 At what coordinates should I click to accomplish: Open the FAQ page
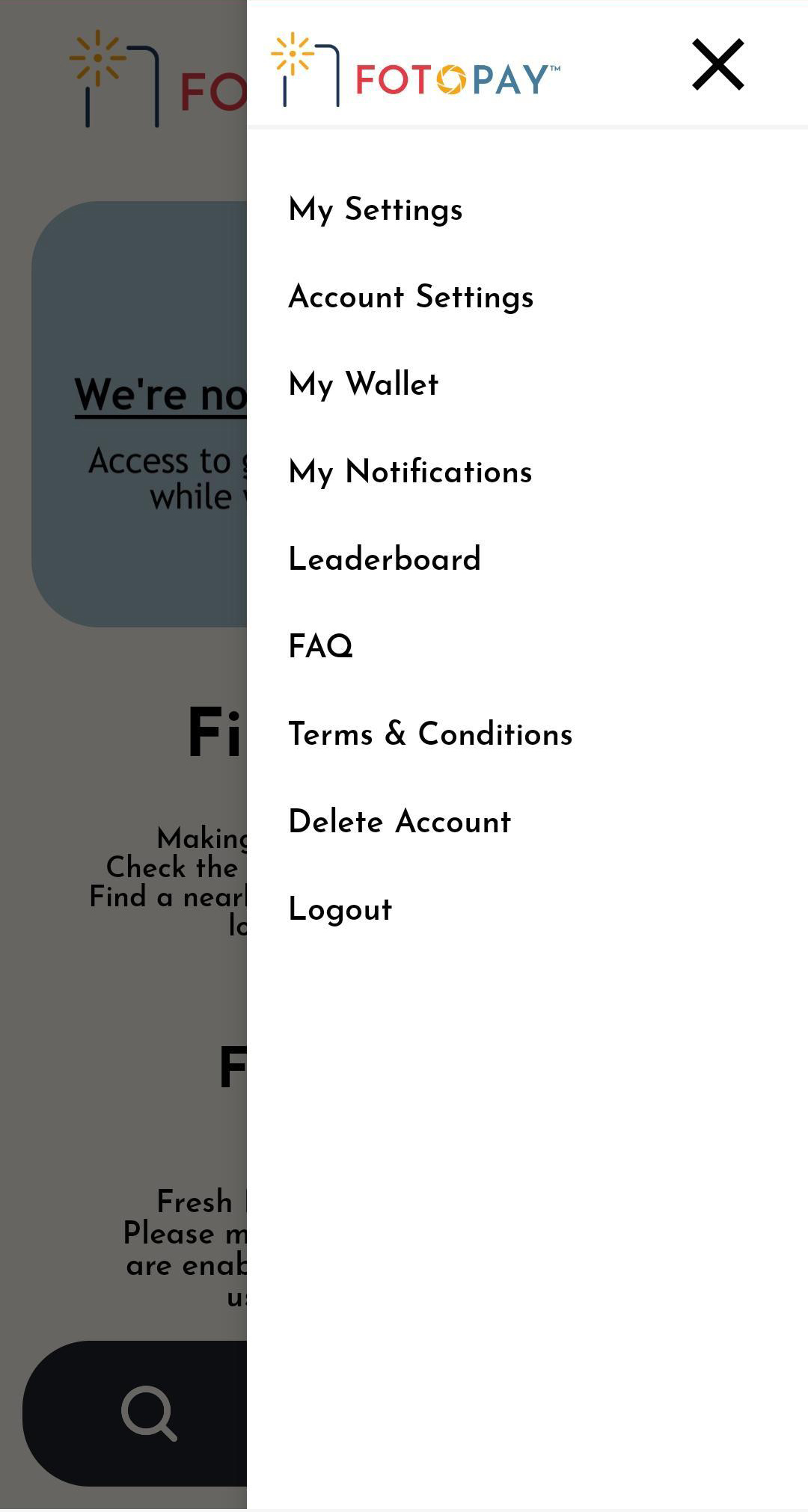click(x=320, y=646)
